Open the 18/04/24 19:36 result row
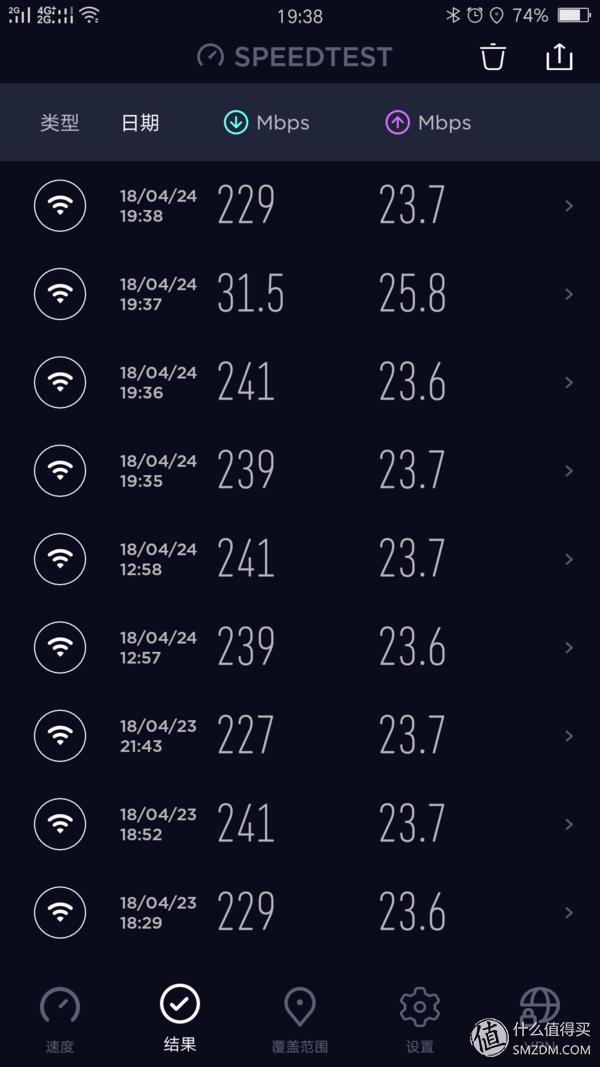600x1067 pixels. coord(300,382)
